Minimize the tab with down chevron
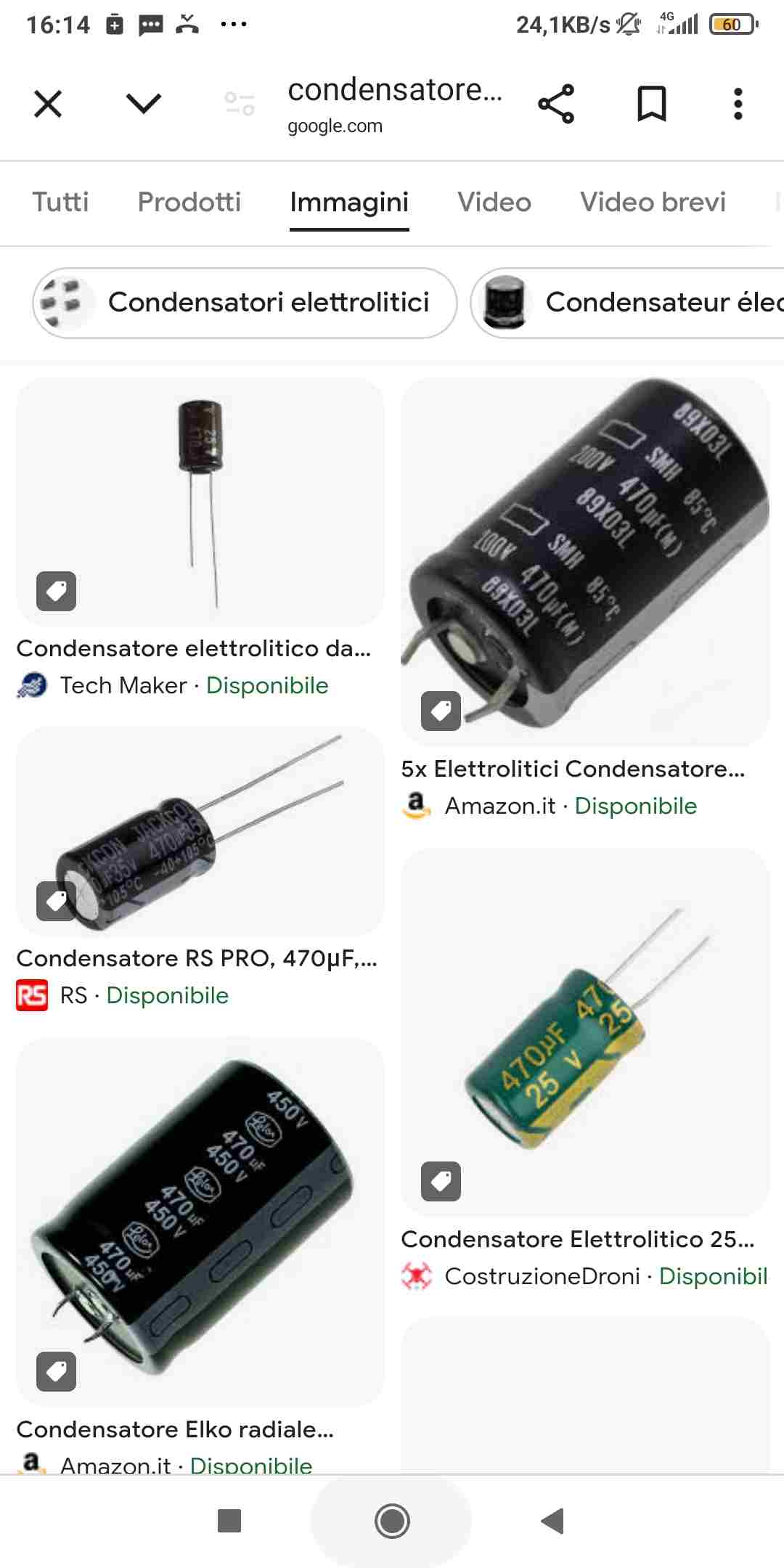This screenshot has width=784, height=1568. pyautogui.click(x=143, y=104)
